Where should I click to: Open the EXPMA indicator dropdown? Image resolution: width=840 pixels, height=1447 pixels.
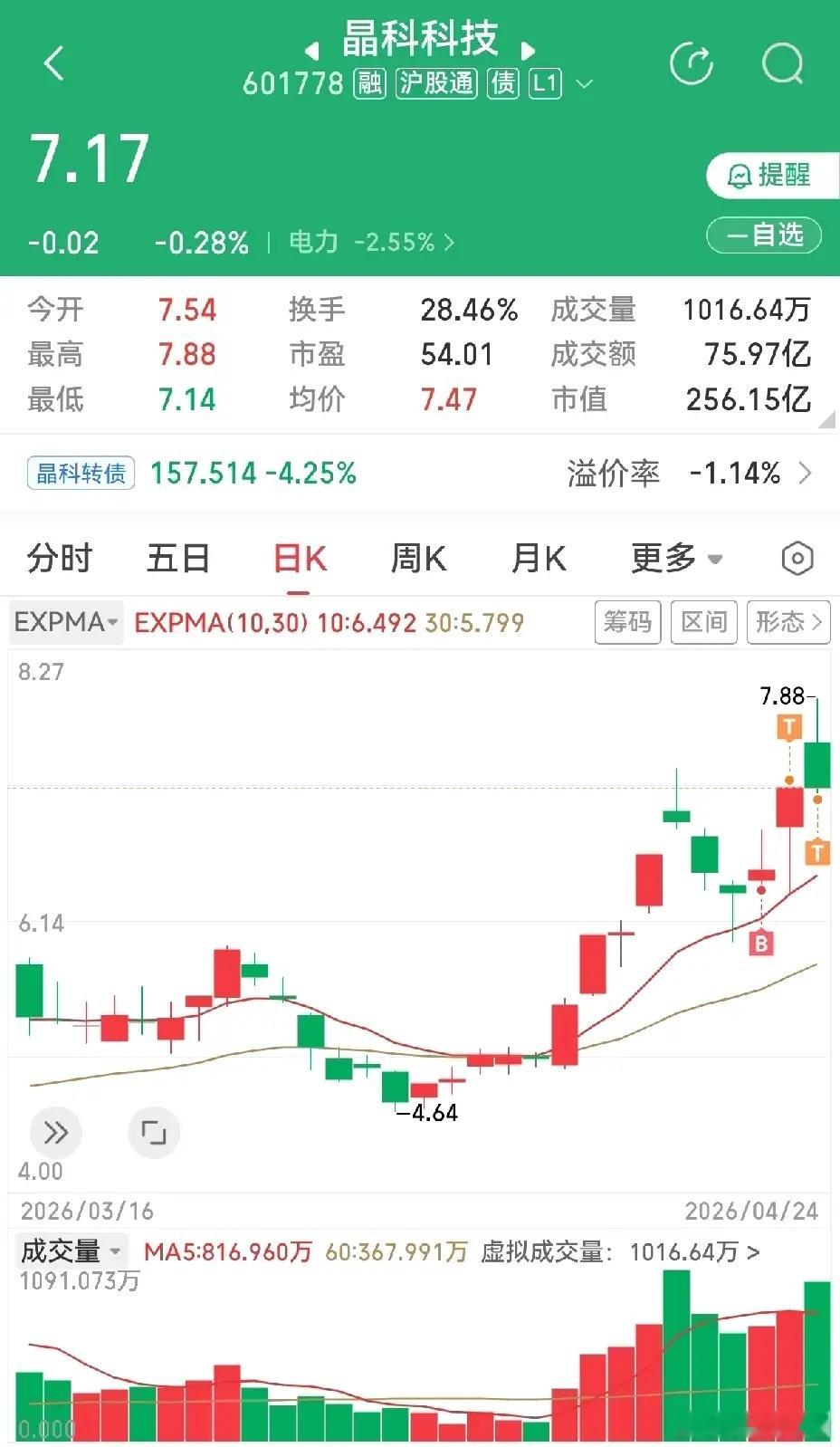click(64, 622)
